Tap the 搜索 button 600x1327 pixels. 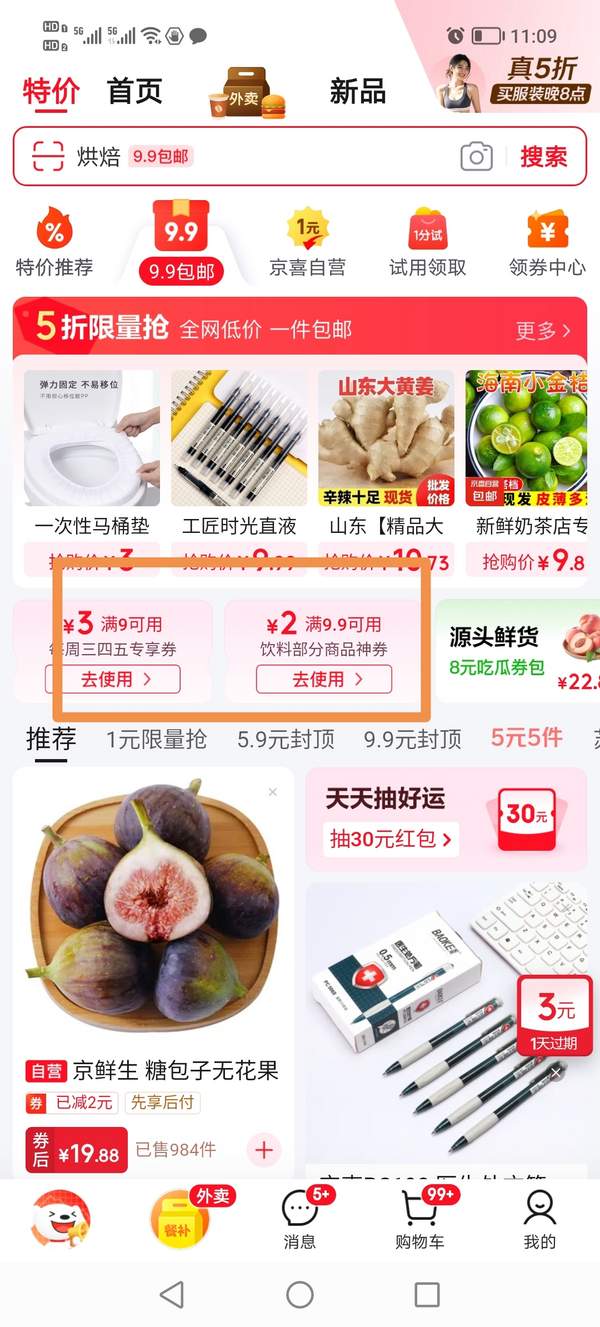click(543, 157)
